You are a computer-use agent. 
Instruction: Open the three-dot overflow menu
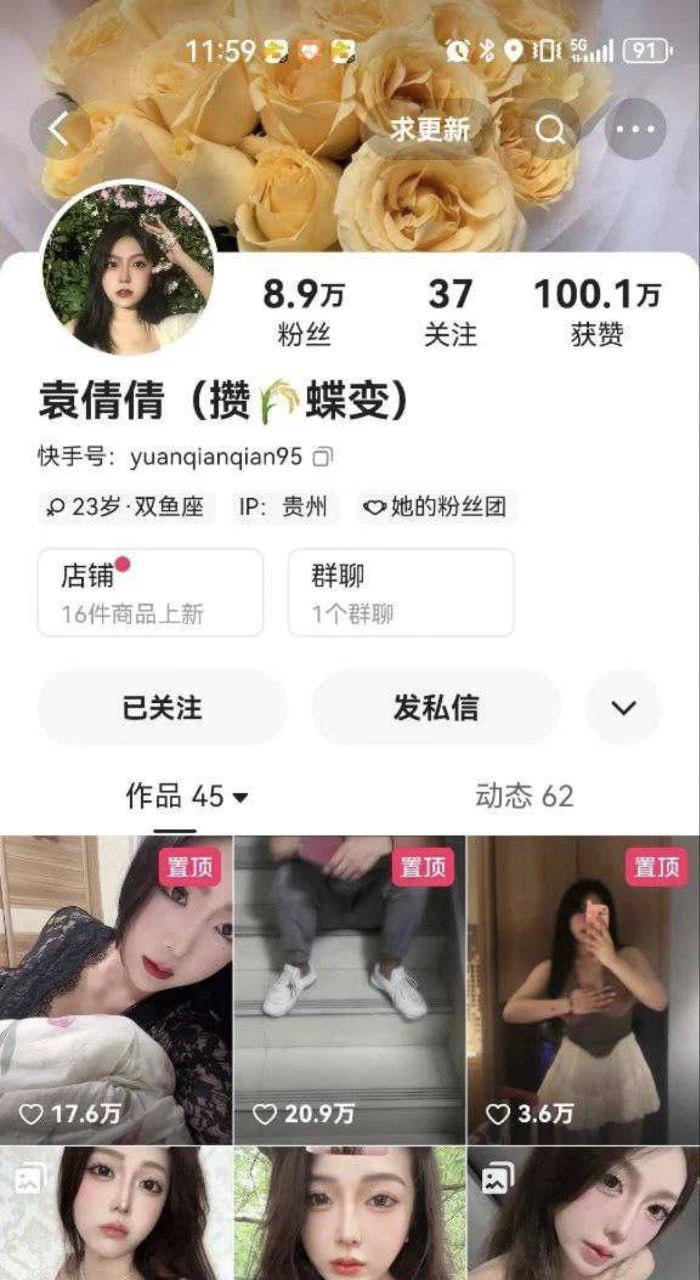click(x=636, y=130)
